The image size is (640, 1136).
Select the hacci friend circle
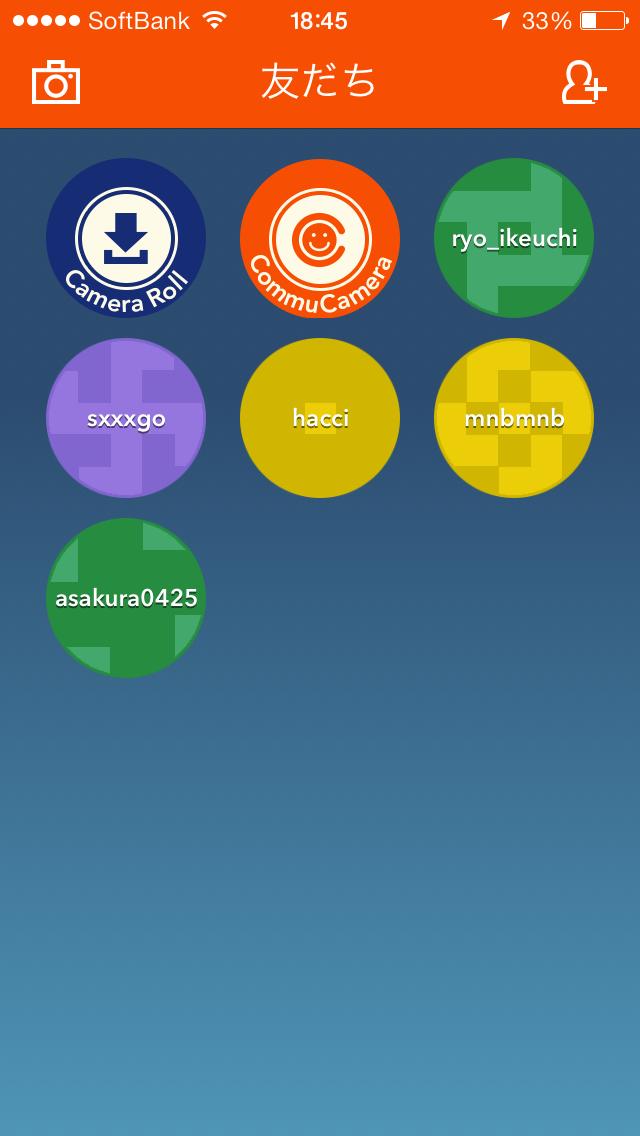pyautogui.click(x=320, y=418)
